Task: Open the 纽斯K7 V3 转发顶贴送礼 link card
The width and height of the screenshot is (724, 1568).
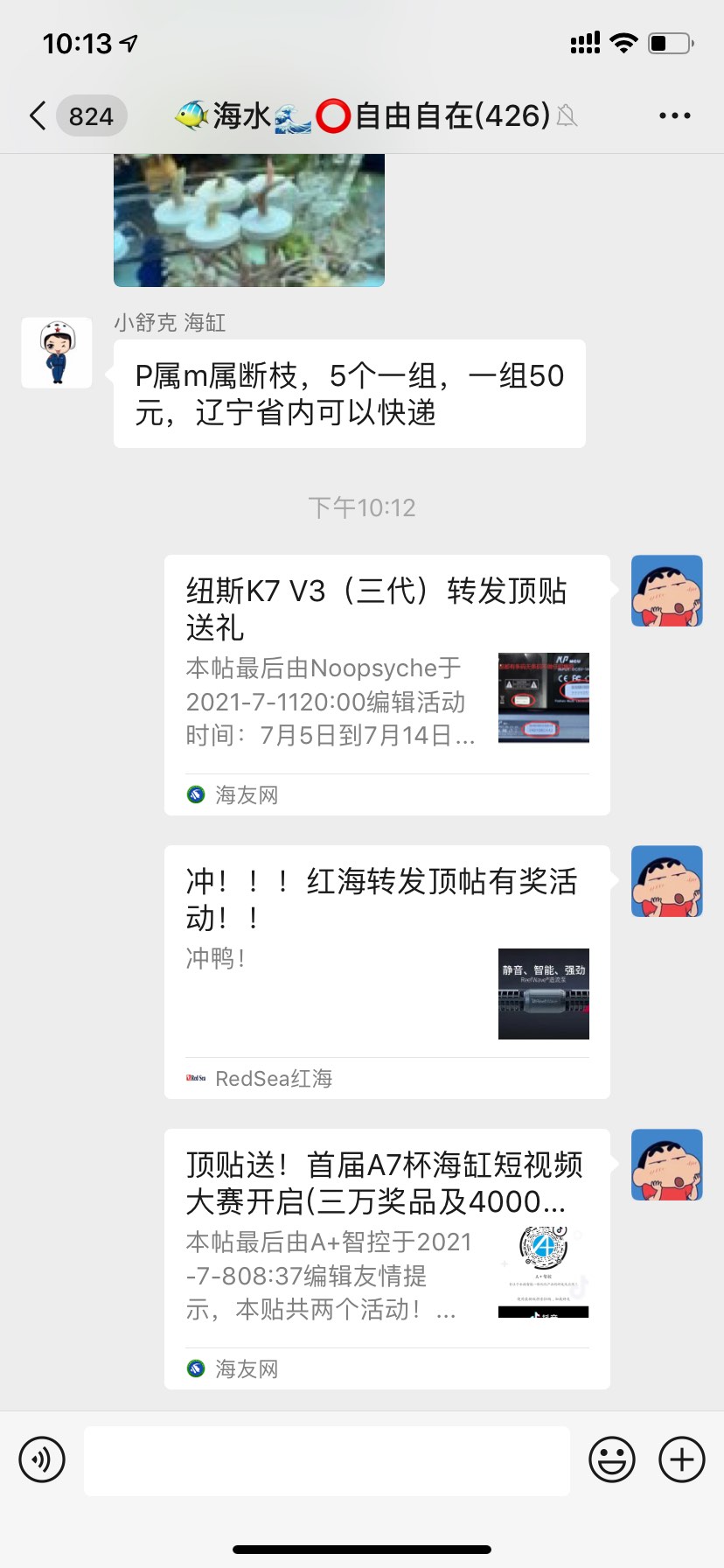Action: coord(386,684)
